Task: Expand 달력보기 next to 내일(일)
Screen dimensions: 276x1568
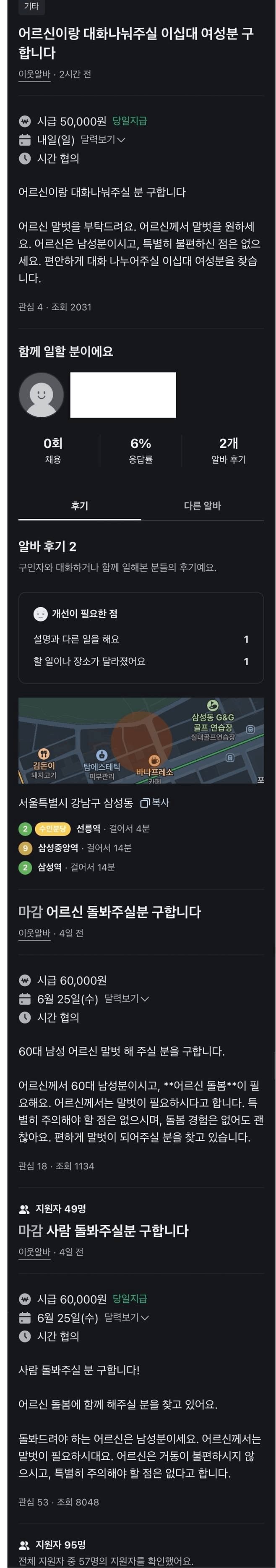Action: [x=103, y=139]
